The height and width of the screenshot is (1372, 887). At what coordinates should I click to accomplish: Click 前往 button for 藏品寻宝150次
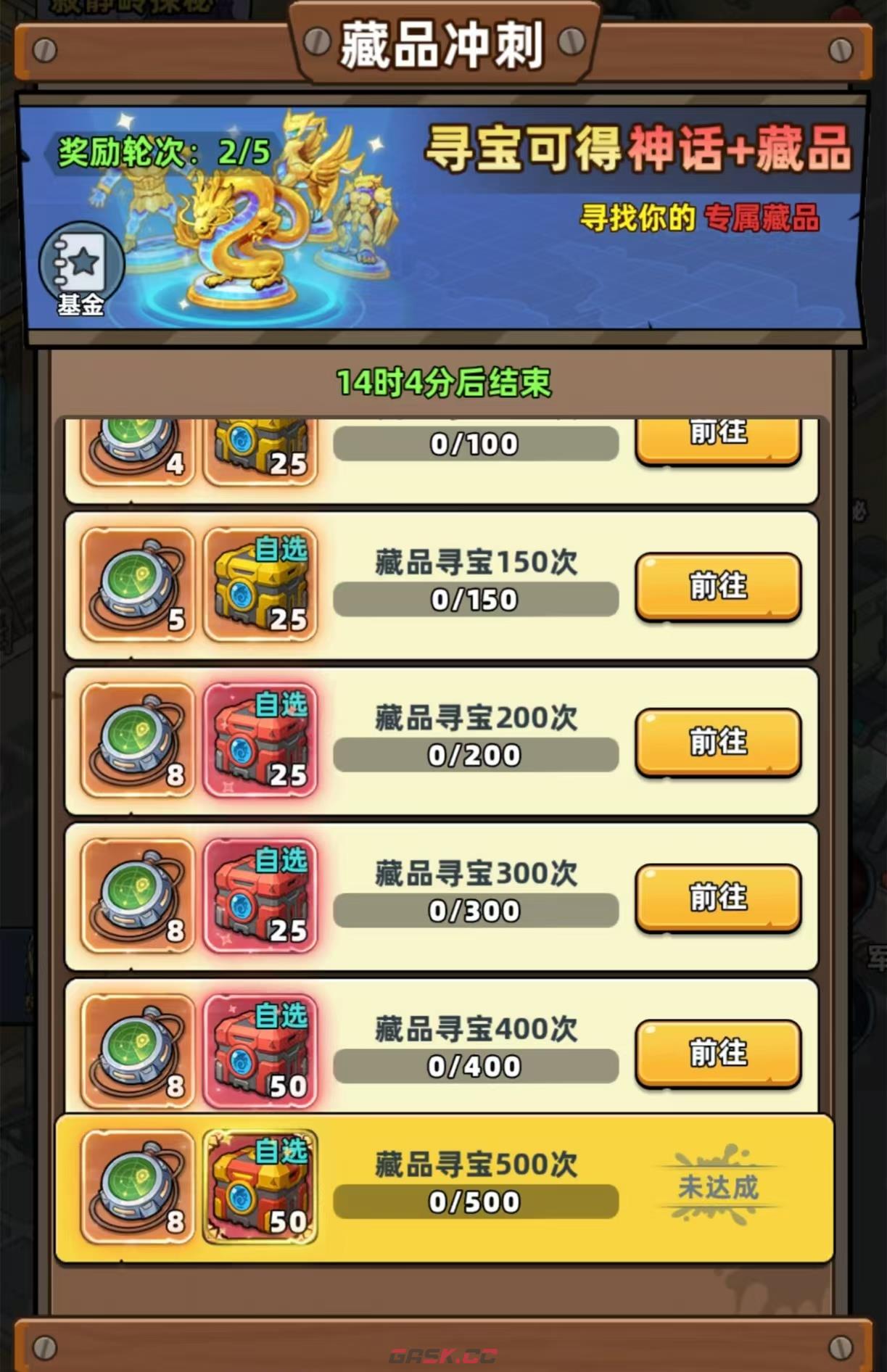[x=717, y=584]
